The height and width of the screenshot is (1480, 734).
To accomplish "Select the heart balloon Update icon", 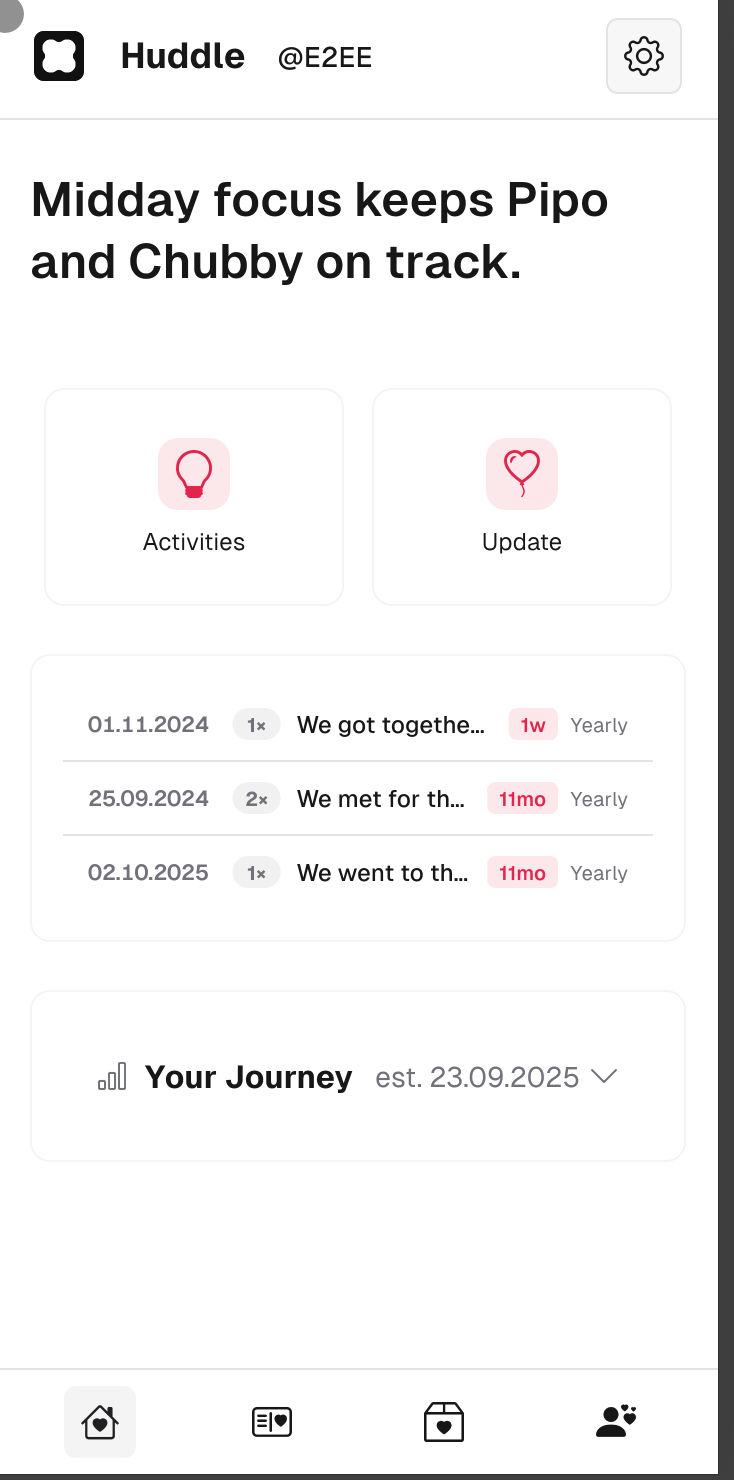I will tap(521, 474).
